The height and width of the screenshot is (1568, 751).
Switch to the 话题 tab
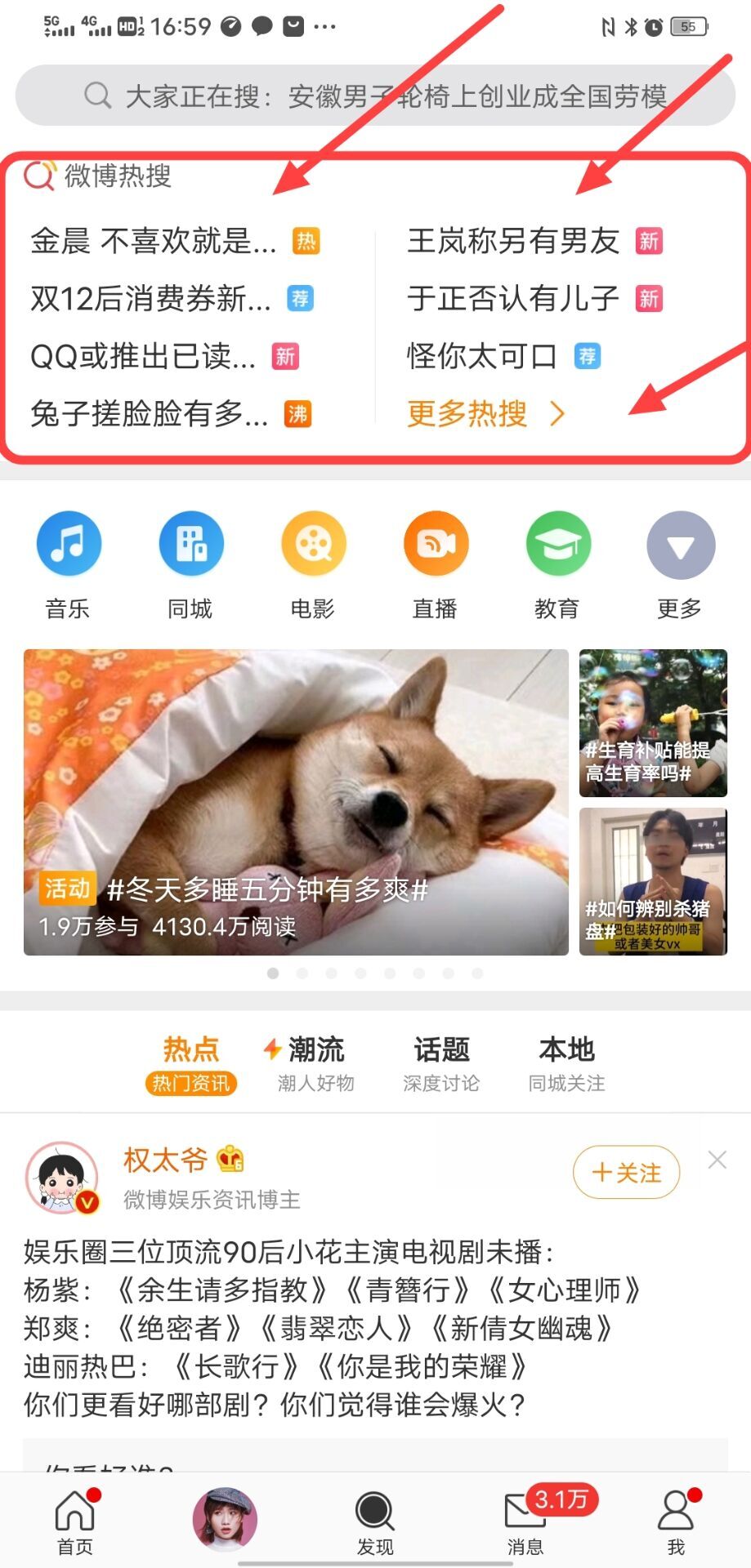coord(441,1063)
